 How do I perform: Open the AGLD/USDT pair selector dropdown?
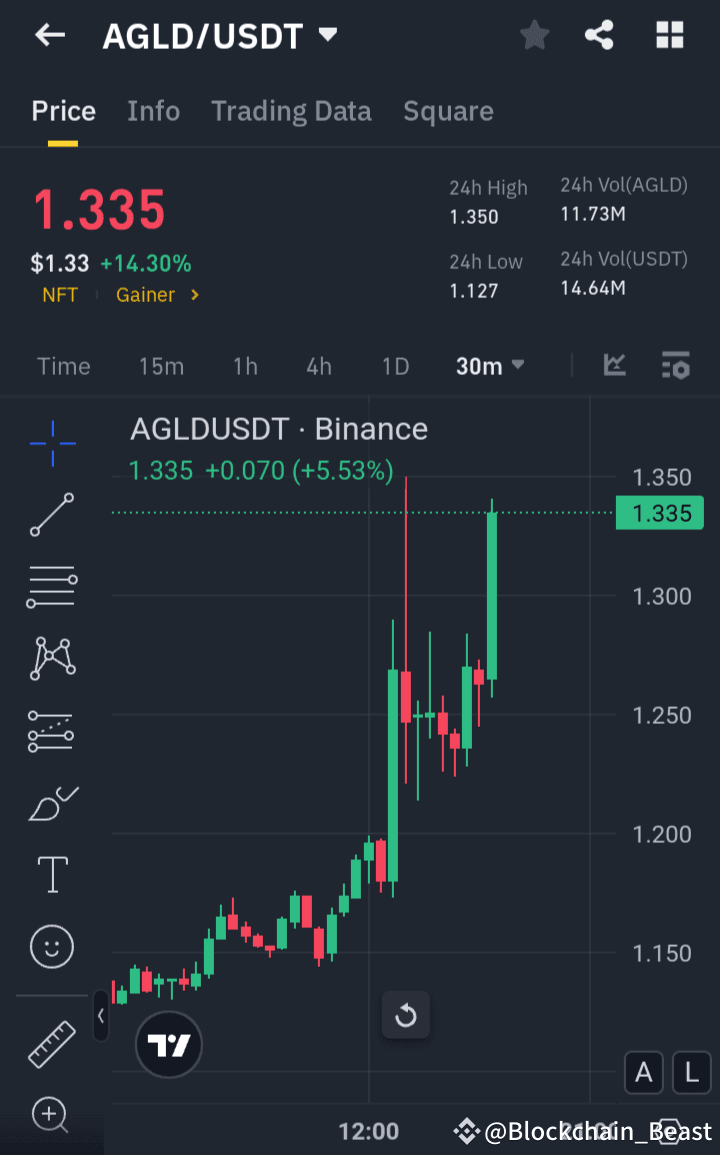click(x=327, y=35)
